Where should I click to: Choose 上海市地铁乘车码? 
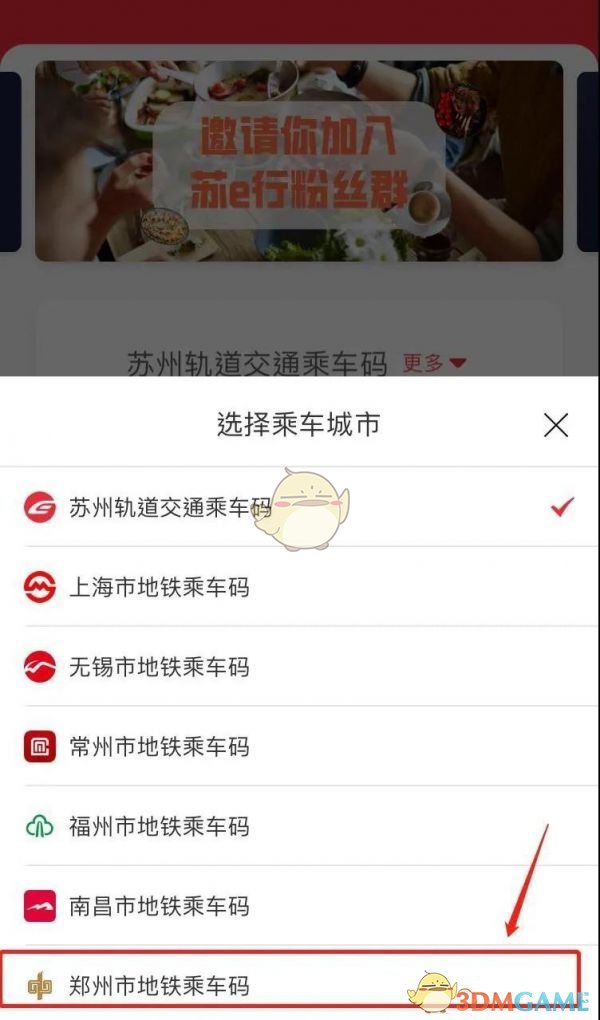pyautogui.click(x=159, y=587)
